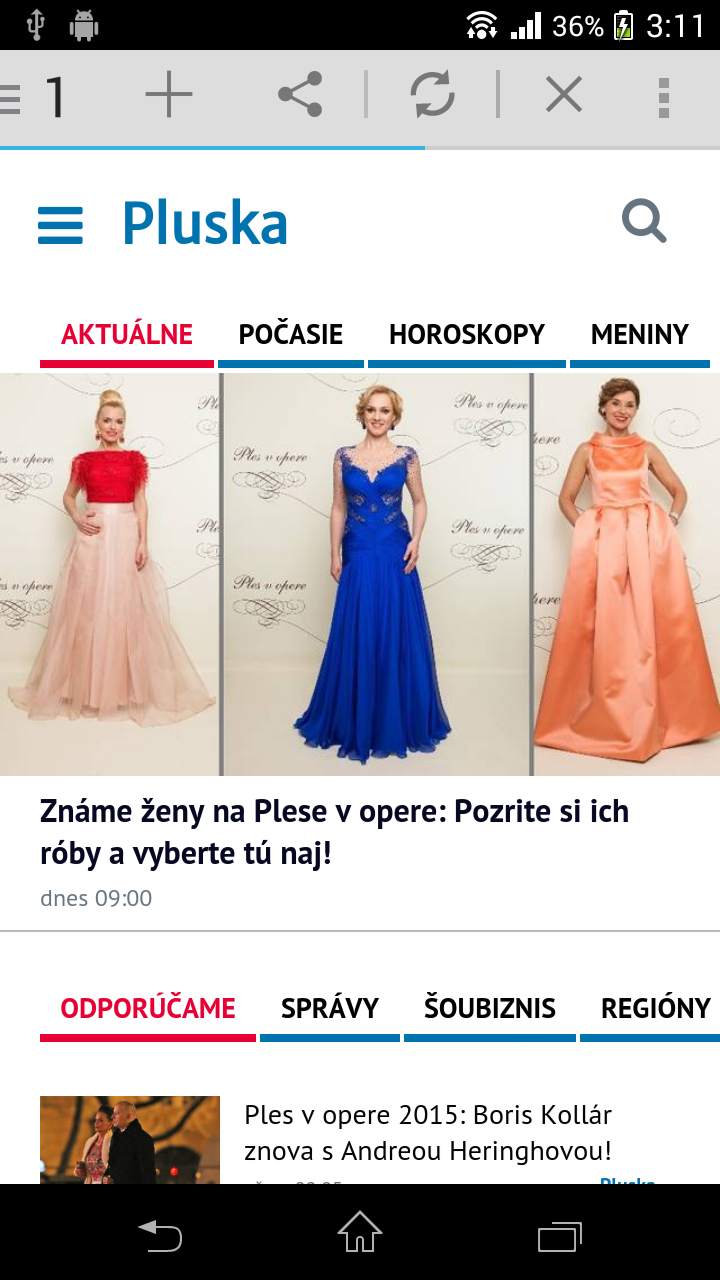Refresh the current page
This screenshot has width=720, height=1280.
point(430,93)
